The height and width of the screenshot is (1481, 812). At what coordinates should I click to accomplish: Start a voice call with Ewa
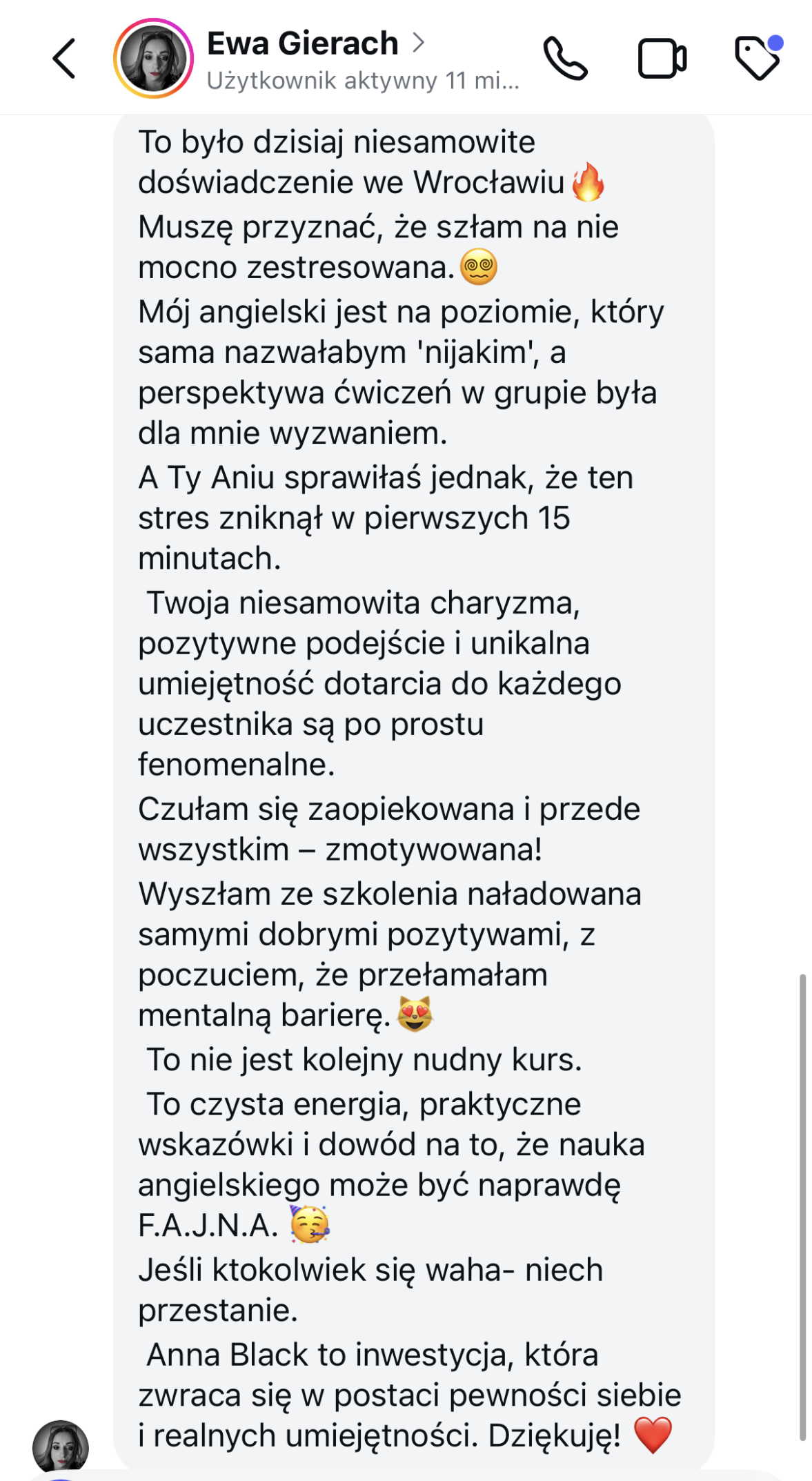coord(565,59)
